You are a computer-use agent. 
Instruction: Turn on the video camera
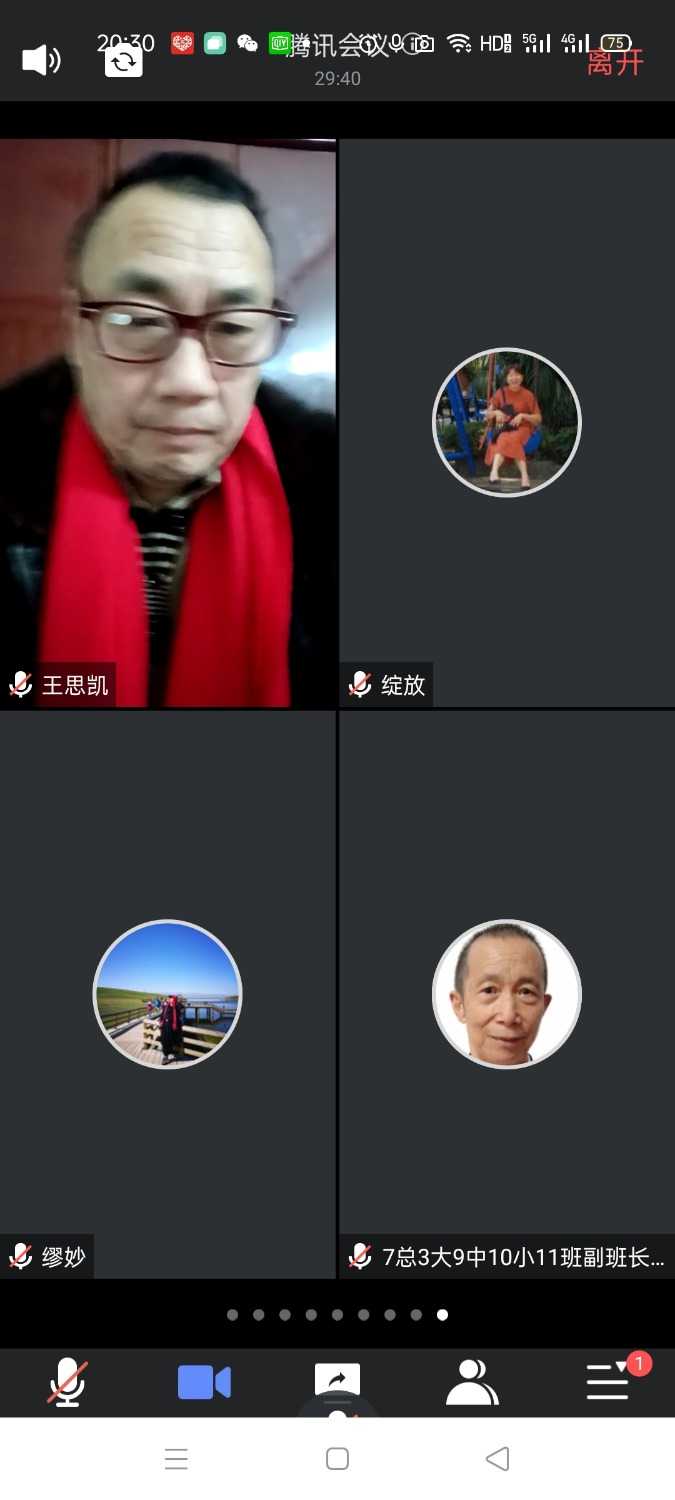[204, 1382]
